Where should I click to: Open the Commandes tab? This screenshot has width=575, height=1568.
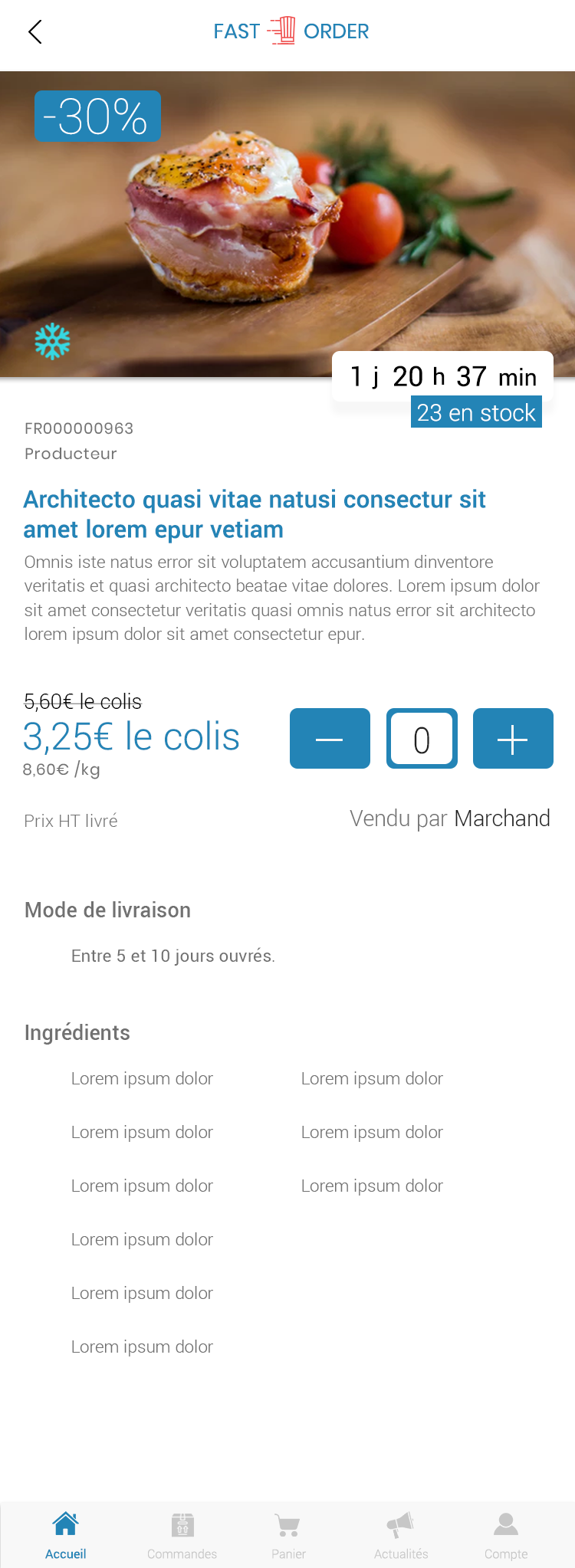(182, 1535)
